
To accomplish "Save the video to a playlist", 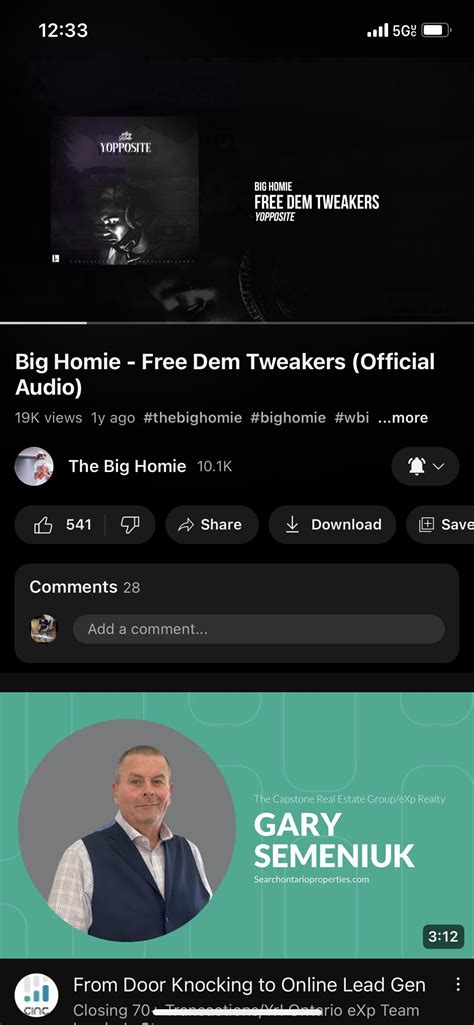I will 441,524.
